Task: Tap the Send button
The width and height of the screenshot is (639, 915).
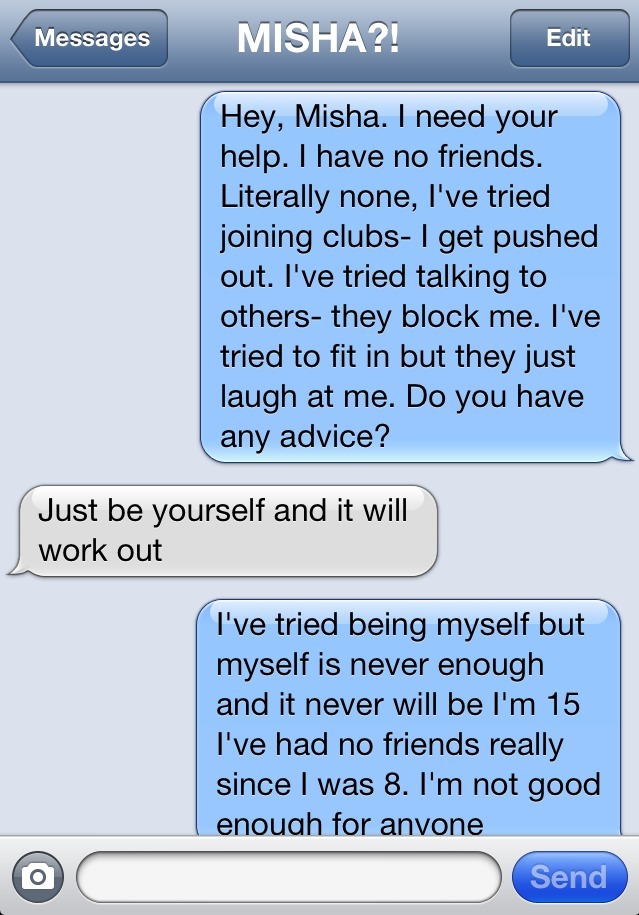Action: (568, 877)
